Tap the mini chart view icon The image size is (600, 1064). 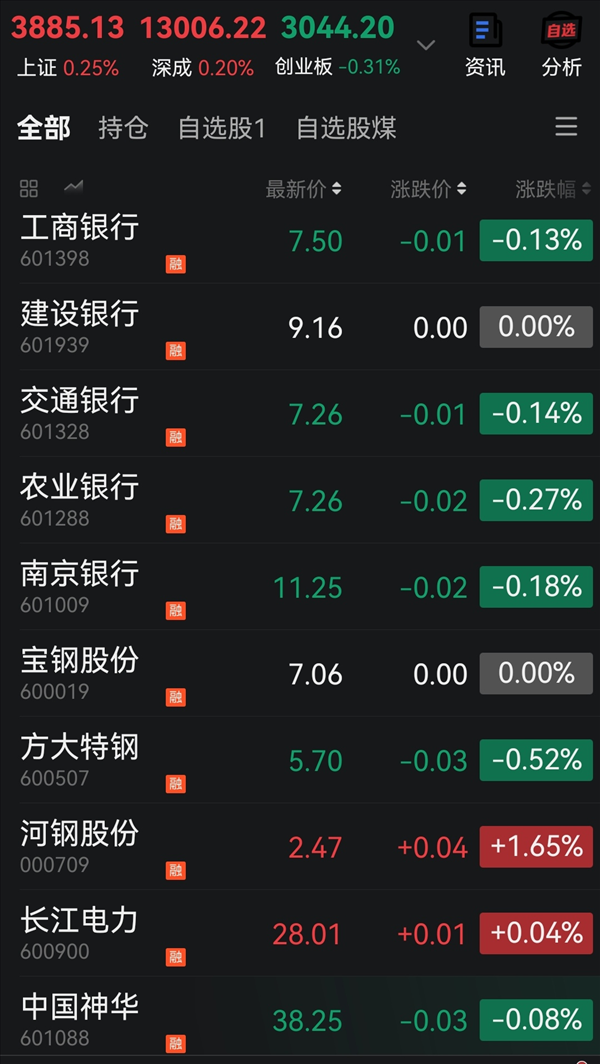pyautogui.click(x=73, y=187)
